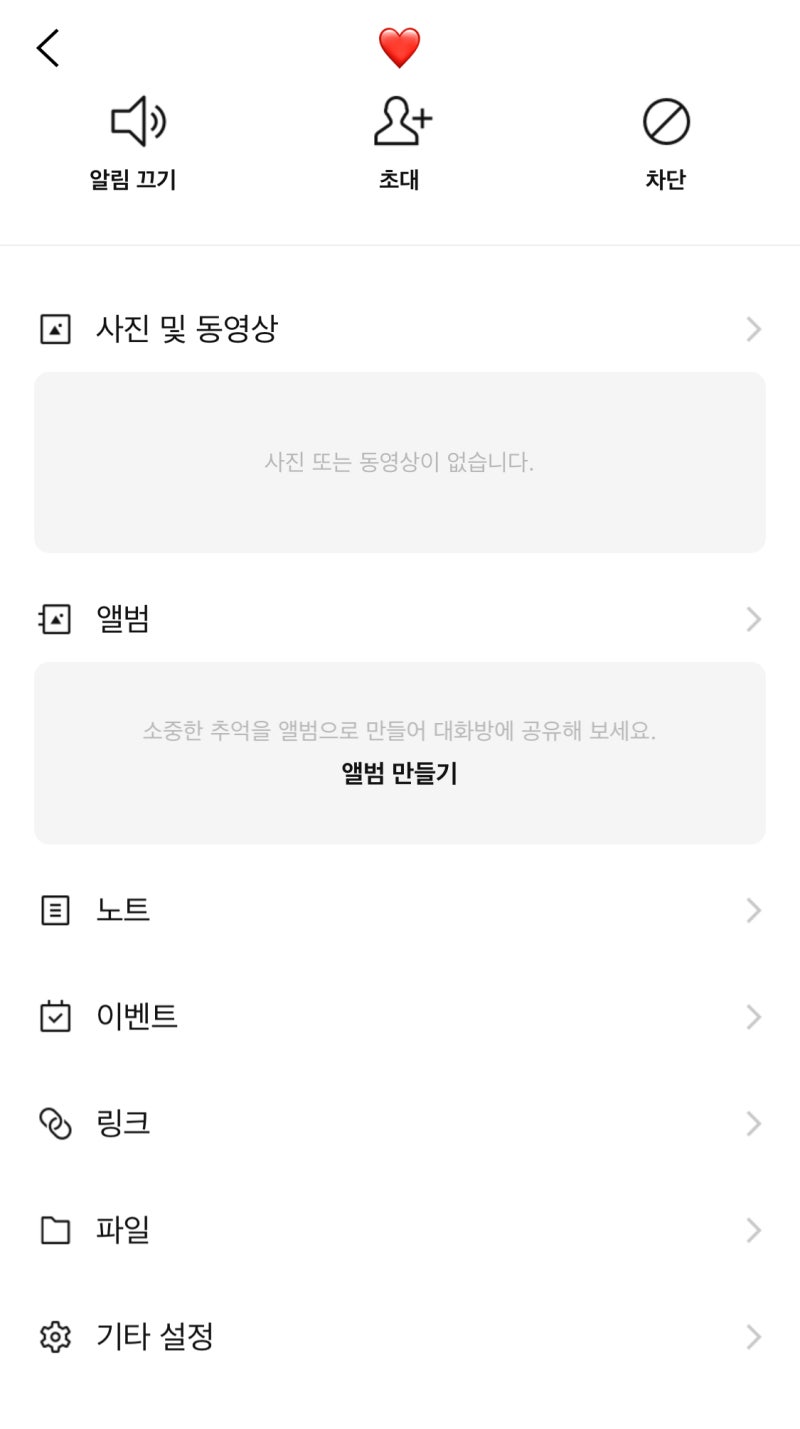Open the 기타 설정 gear icon
800x1429 pixels.
57,1336
